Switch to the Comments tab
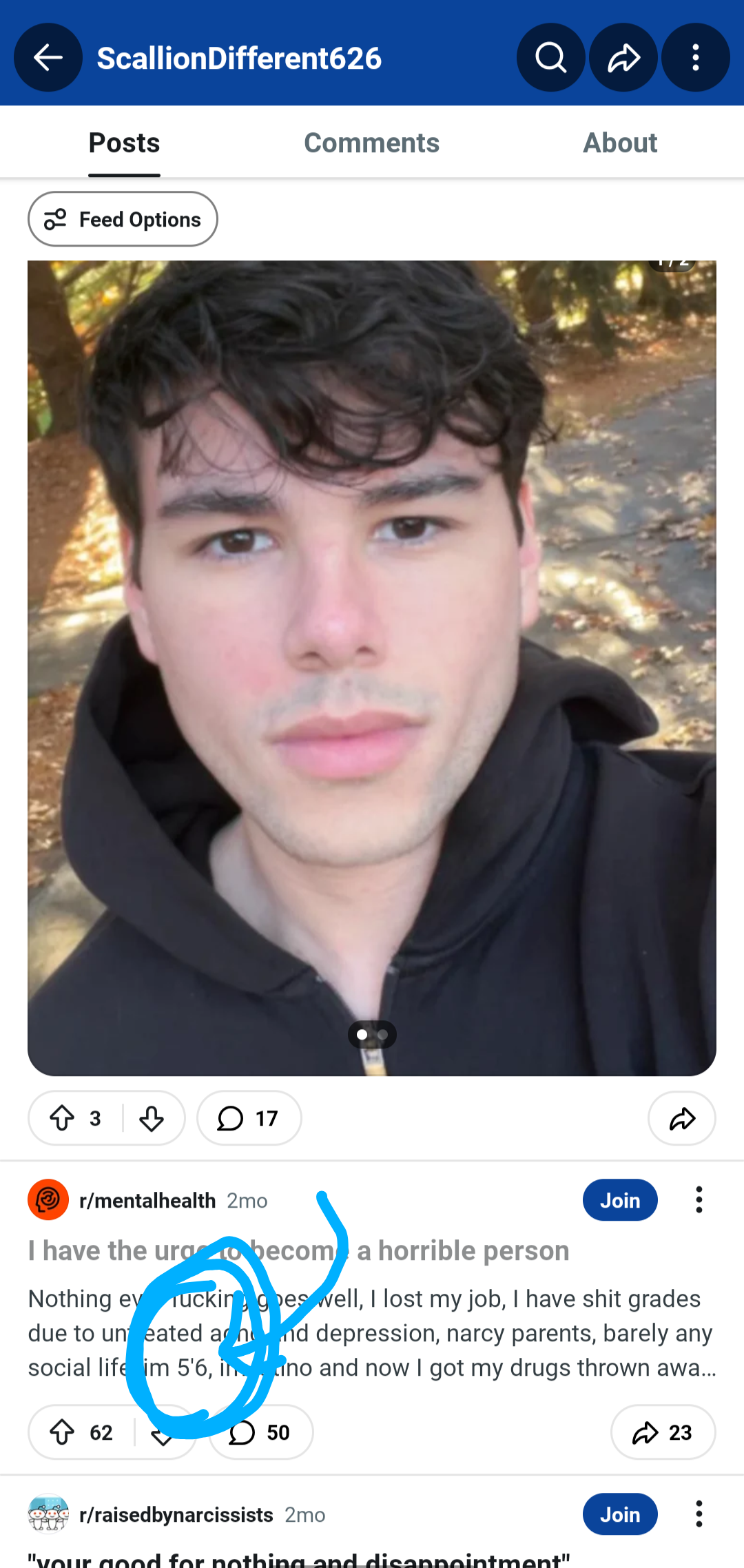Viewport: 744px width, 1568px height. [371, 143]
